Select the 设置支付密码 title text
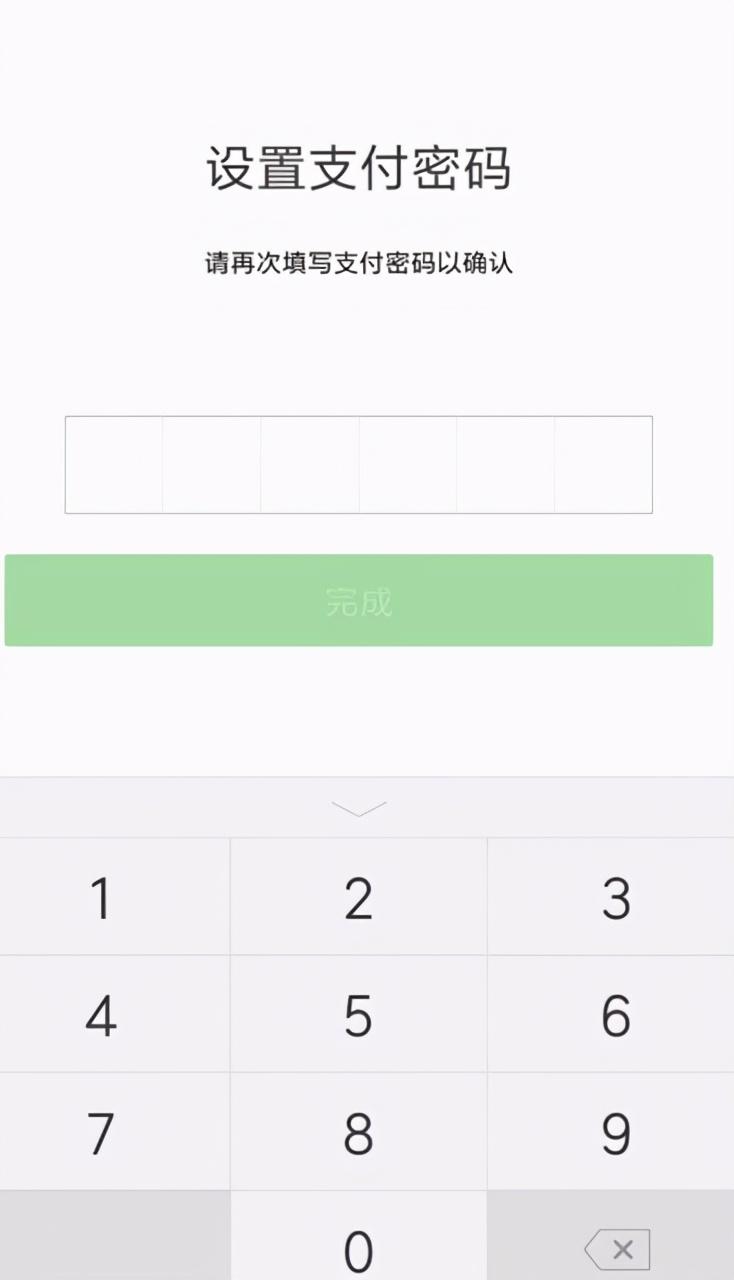The width and height of the screenshot is (734, 1280). (358, 171)
